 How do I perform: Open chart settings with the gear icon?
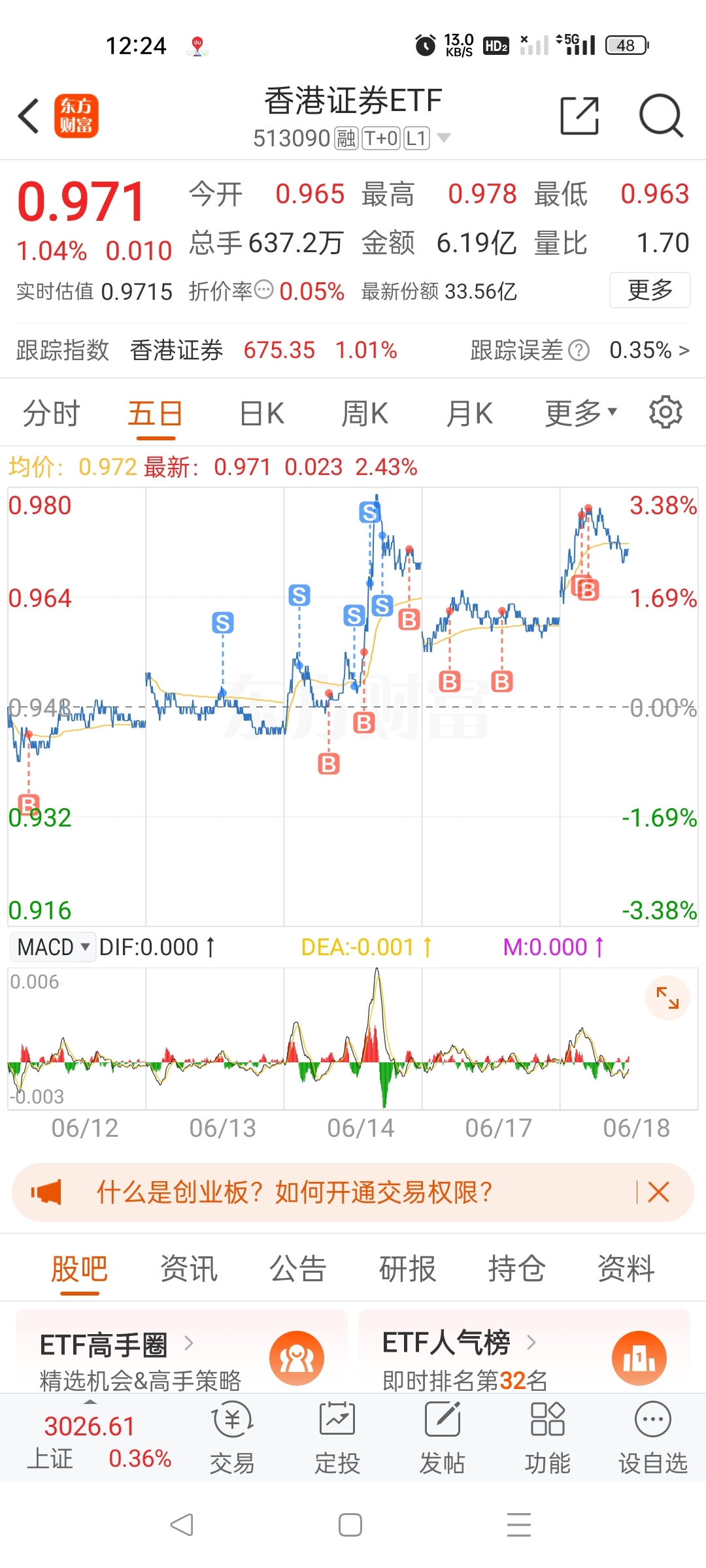(x=665, y=412)
